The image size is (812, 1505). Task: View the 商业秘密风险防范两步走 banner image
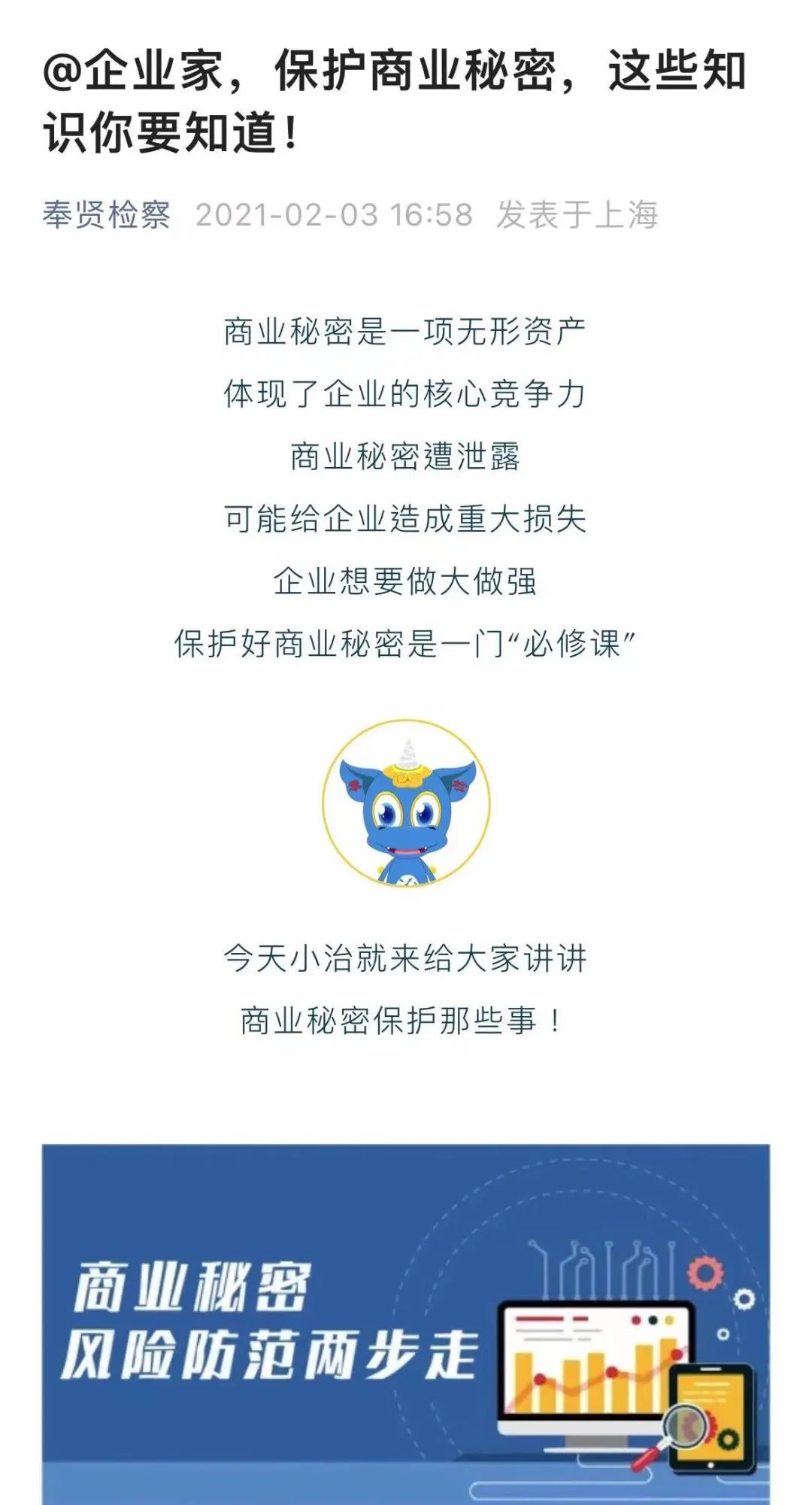click(x=406, y=1324)
